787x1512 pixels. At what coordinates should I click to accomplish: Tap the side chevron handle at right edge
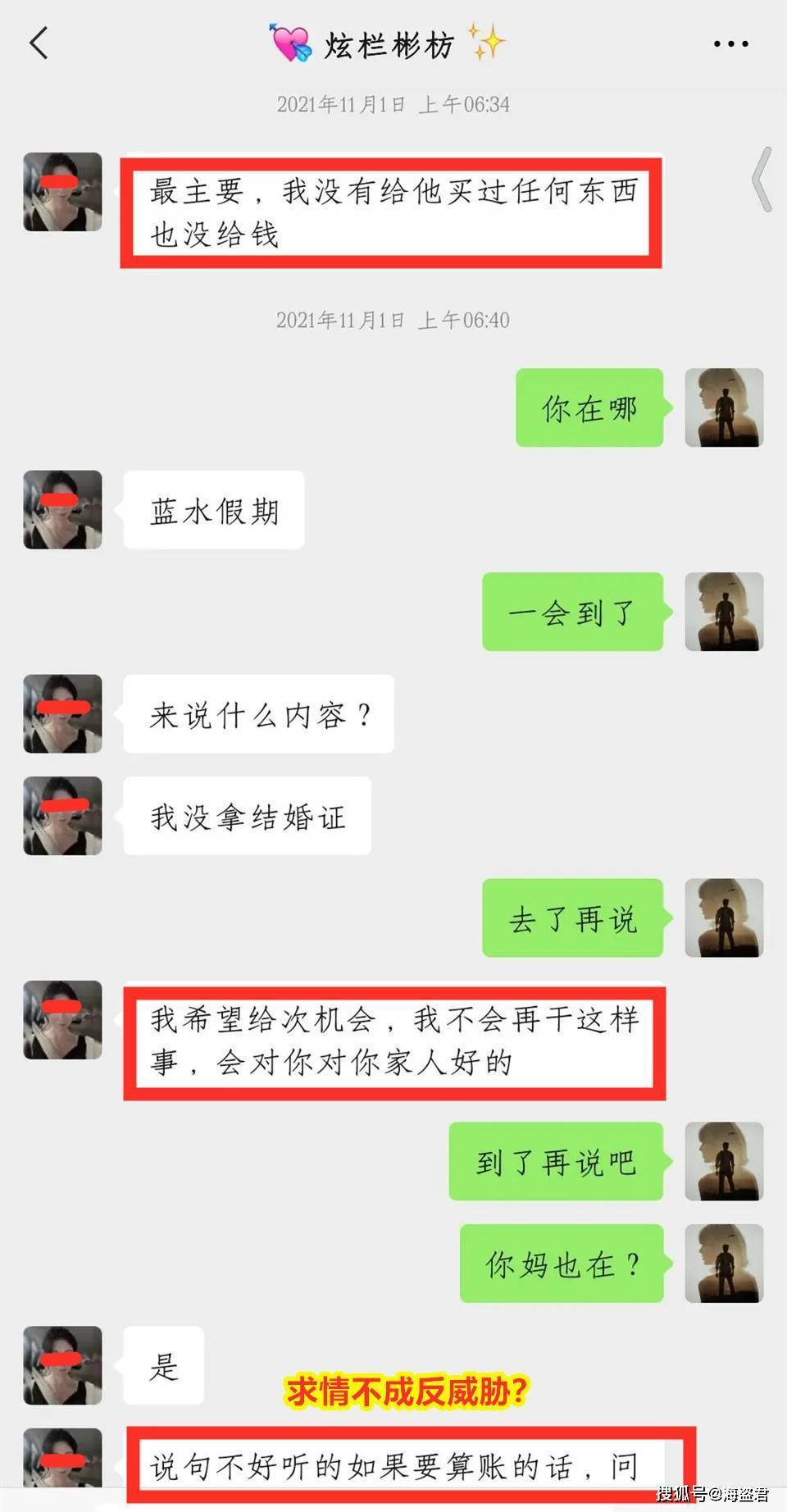(x=762, y=180)
